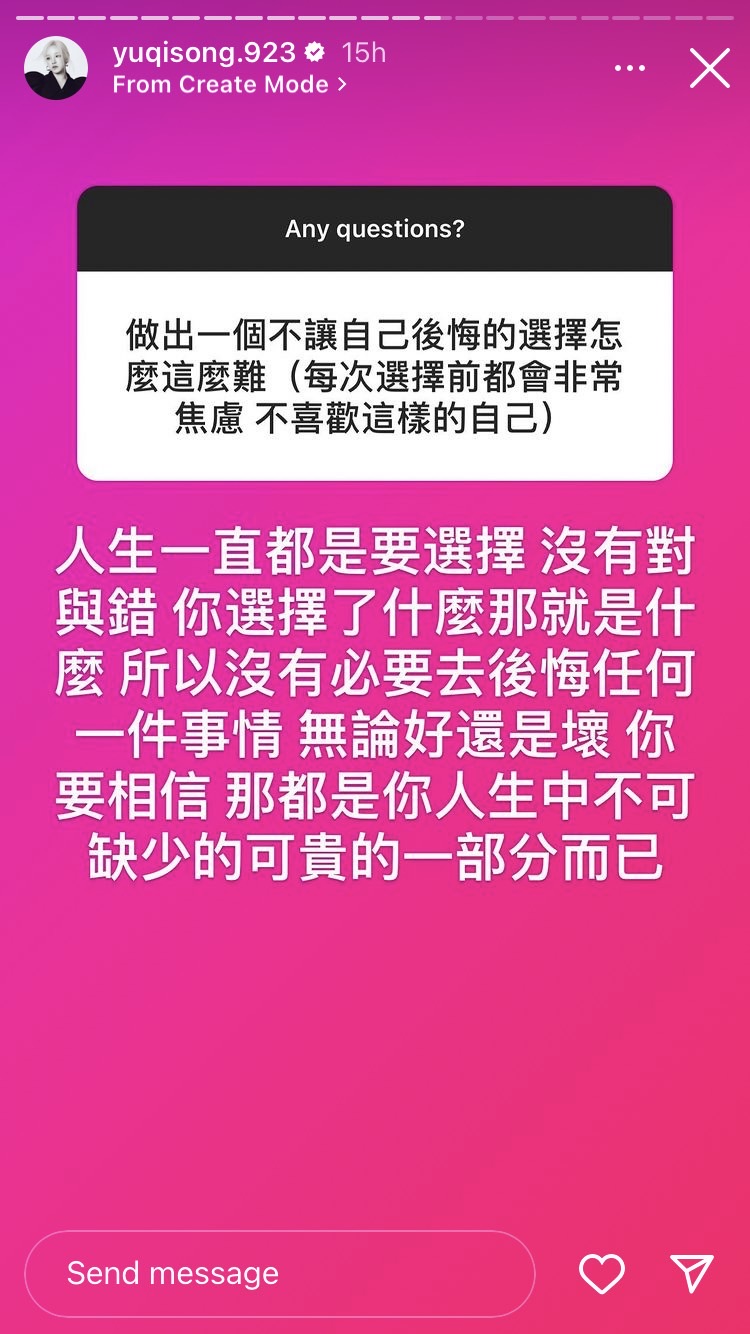Open the three-dot more options menu
Image resolution: width=750 pixels, height=1334 pixels.
click(630, 68)
